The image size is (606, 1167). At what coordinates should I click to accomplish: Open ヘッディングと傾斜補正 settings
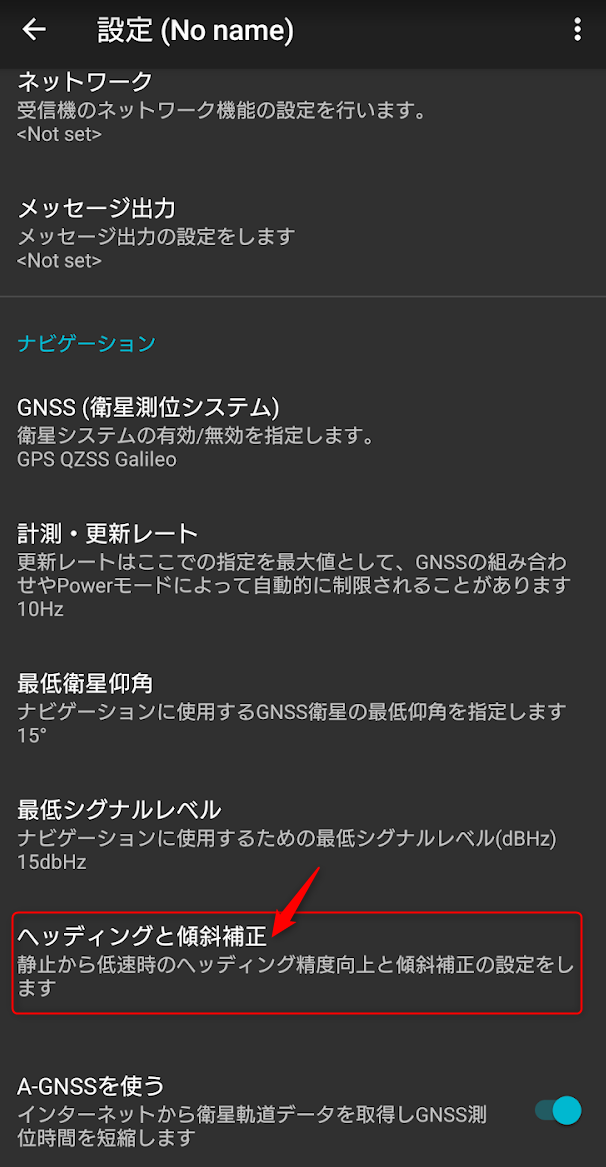click(x=296, y=962)
